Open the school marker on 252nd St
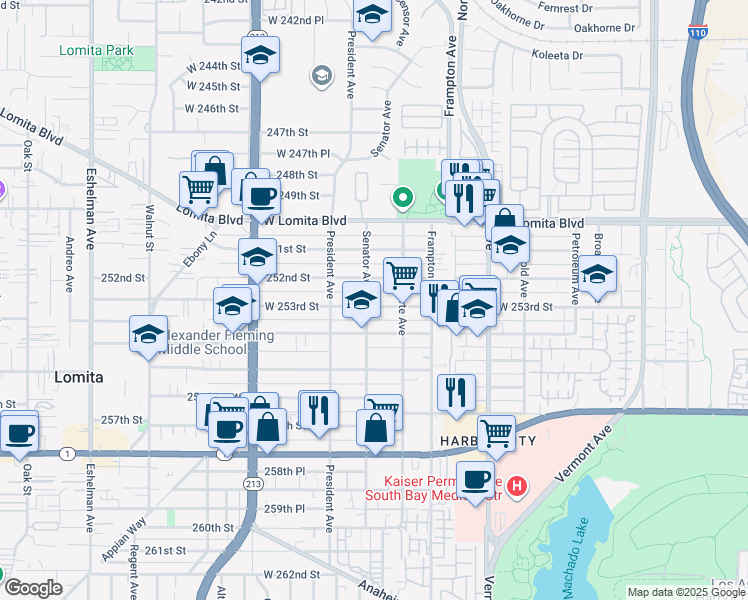 tap(257, 258)
